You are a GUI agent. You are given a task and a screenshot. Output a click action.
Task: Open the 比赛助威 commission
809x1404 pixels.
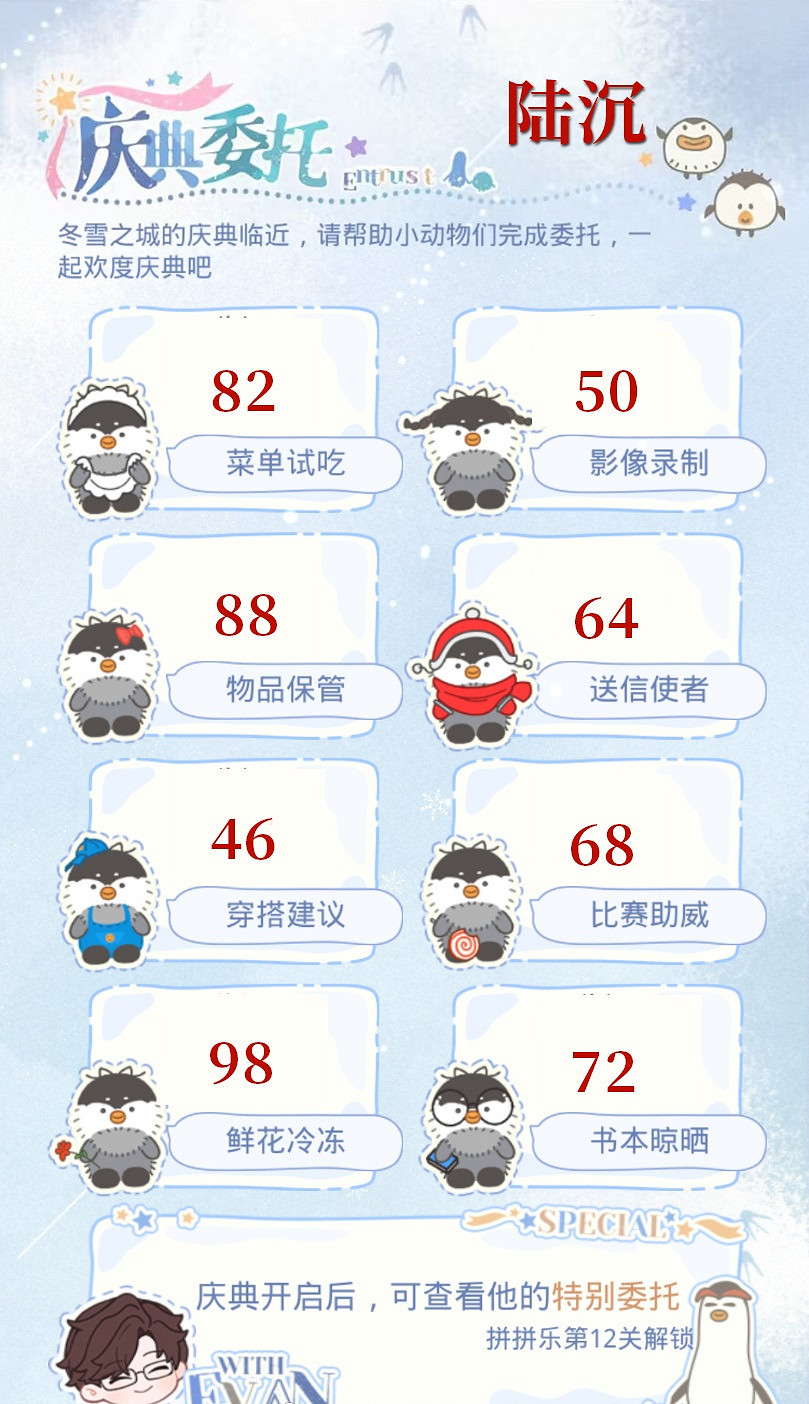click(x=650, y=917)
